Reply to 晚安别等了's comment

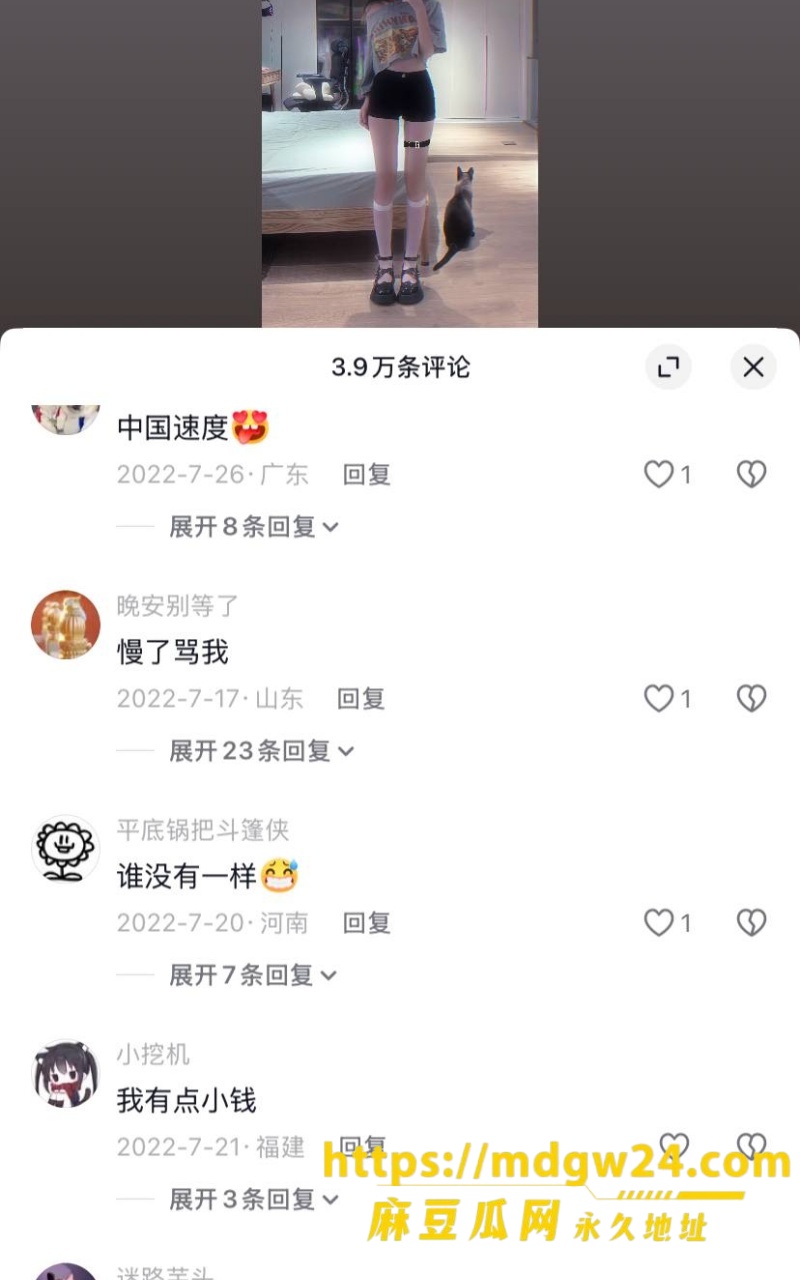point(361,698)
